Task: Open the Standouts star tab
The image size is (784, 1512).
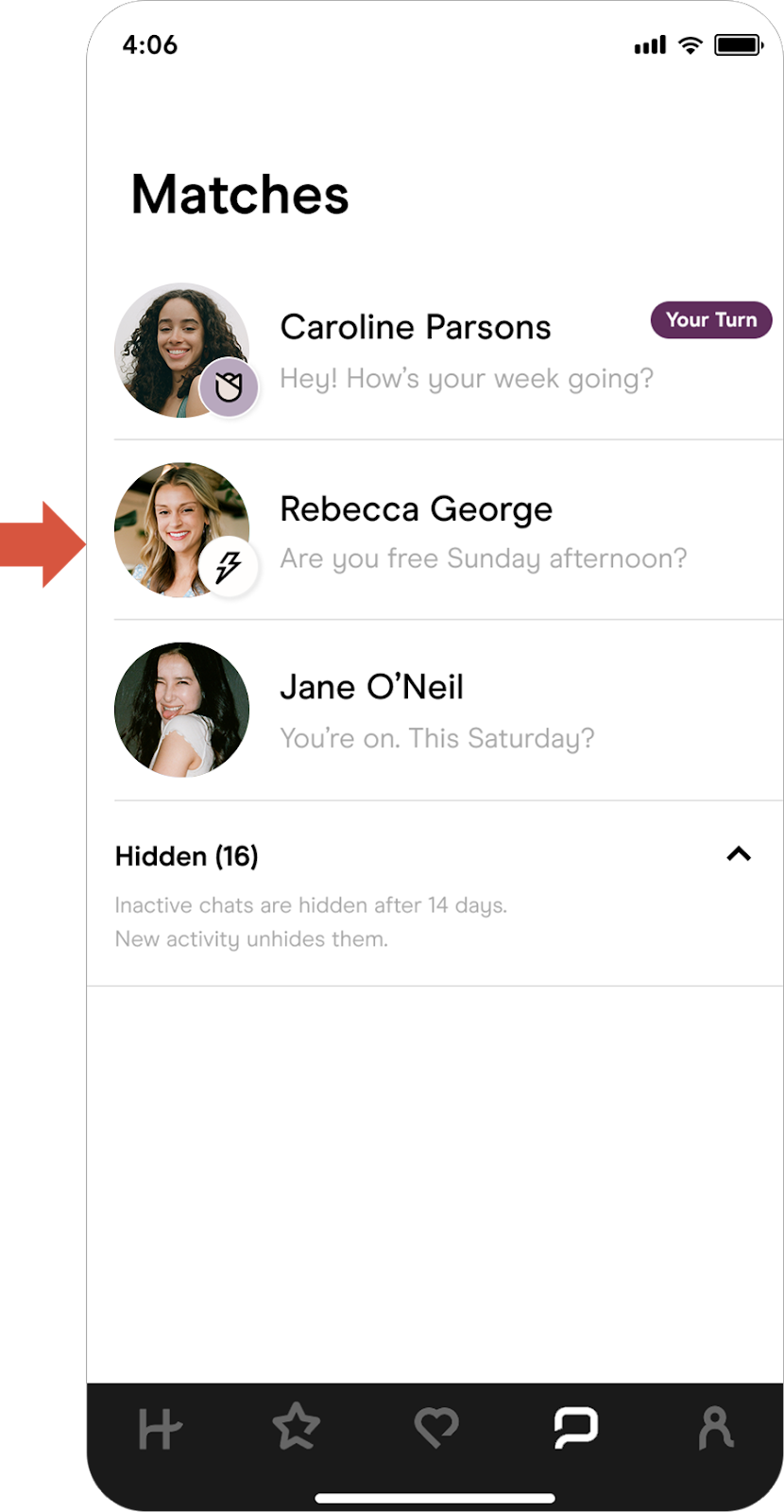Action: coord(297,1427)
